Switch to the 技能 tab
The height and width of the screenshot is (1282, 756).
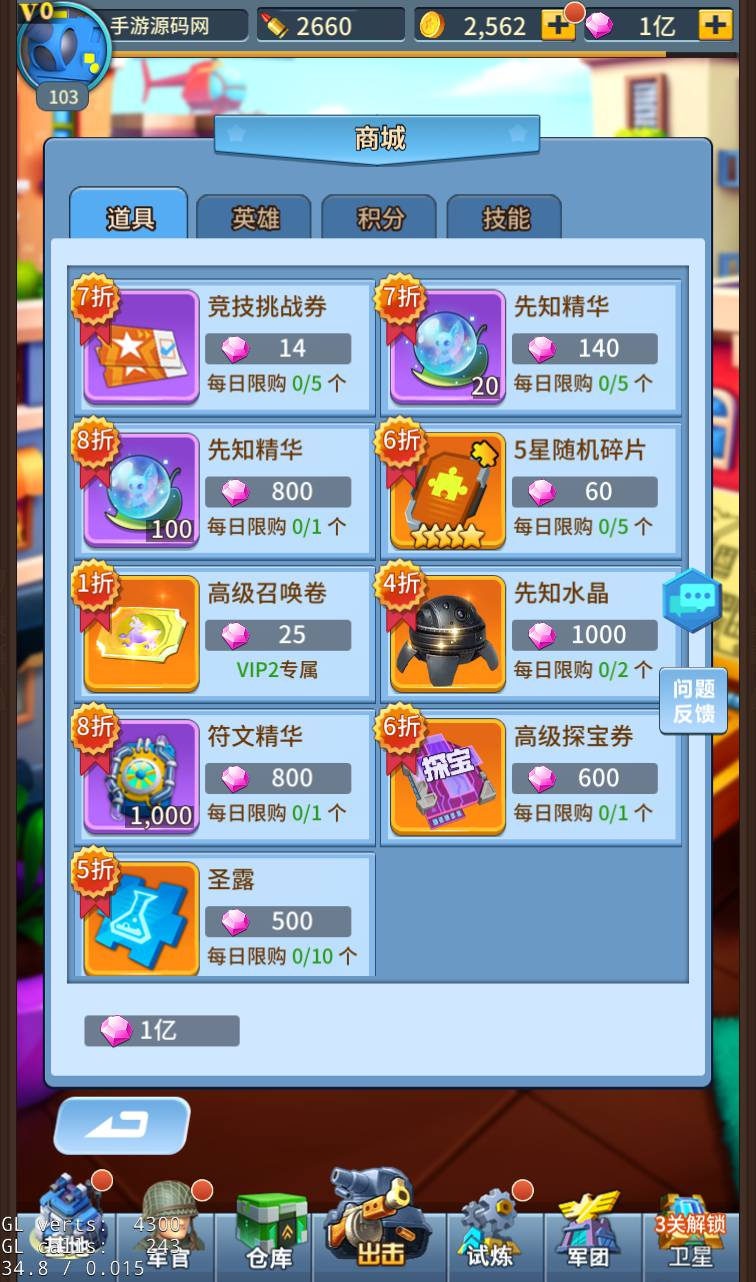click(x=504, y=217)
